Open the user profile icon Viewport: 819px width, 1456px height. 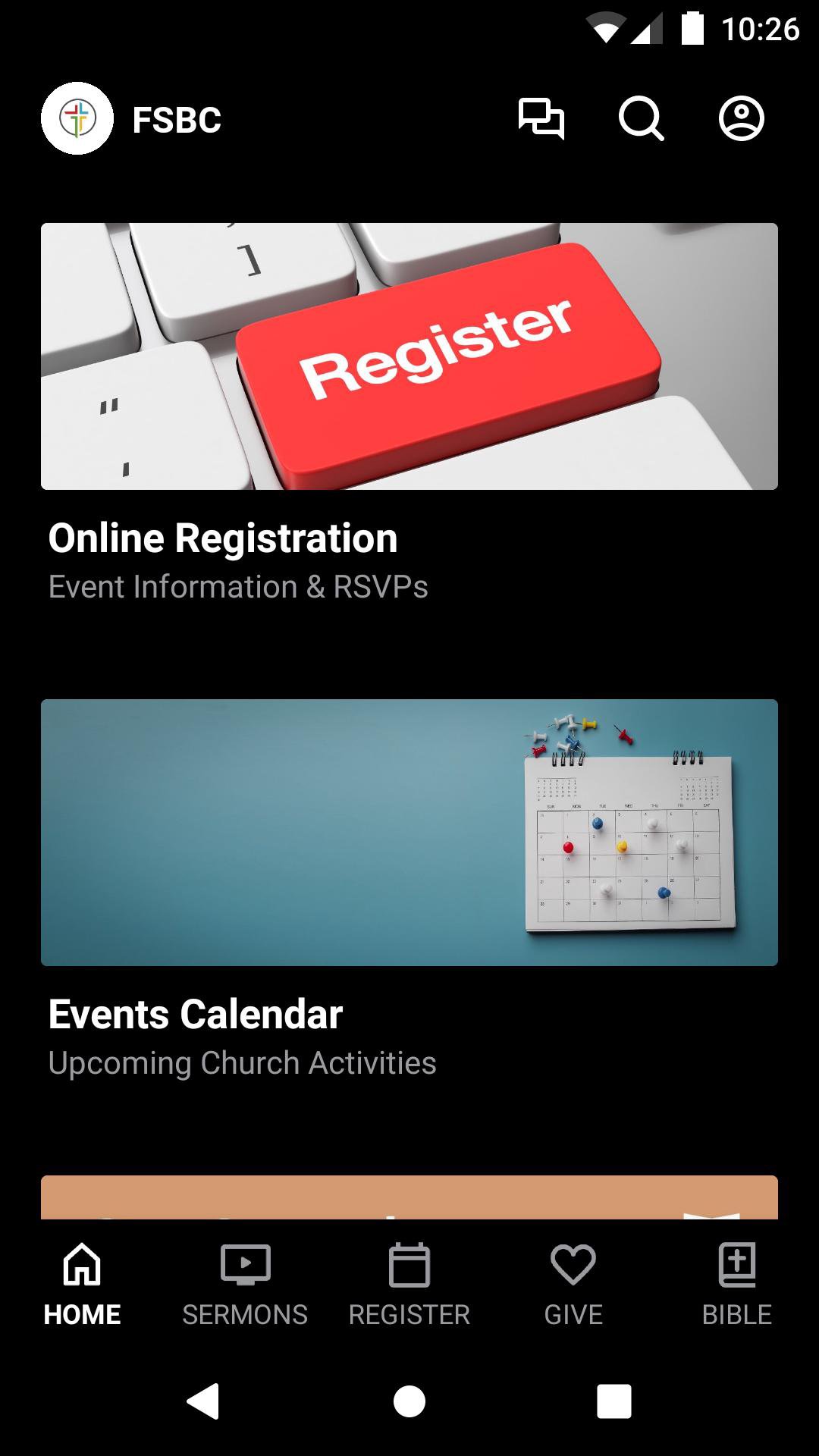click(x=741, y=119)
